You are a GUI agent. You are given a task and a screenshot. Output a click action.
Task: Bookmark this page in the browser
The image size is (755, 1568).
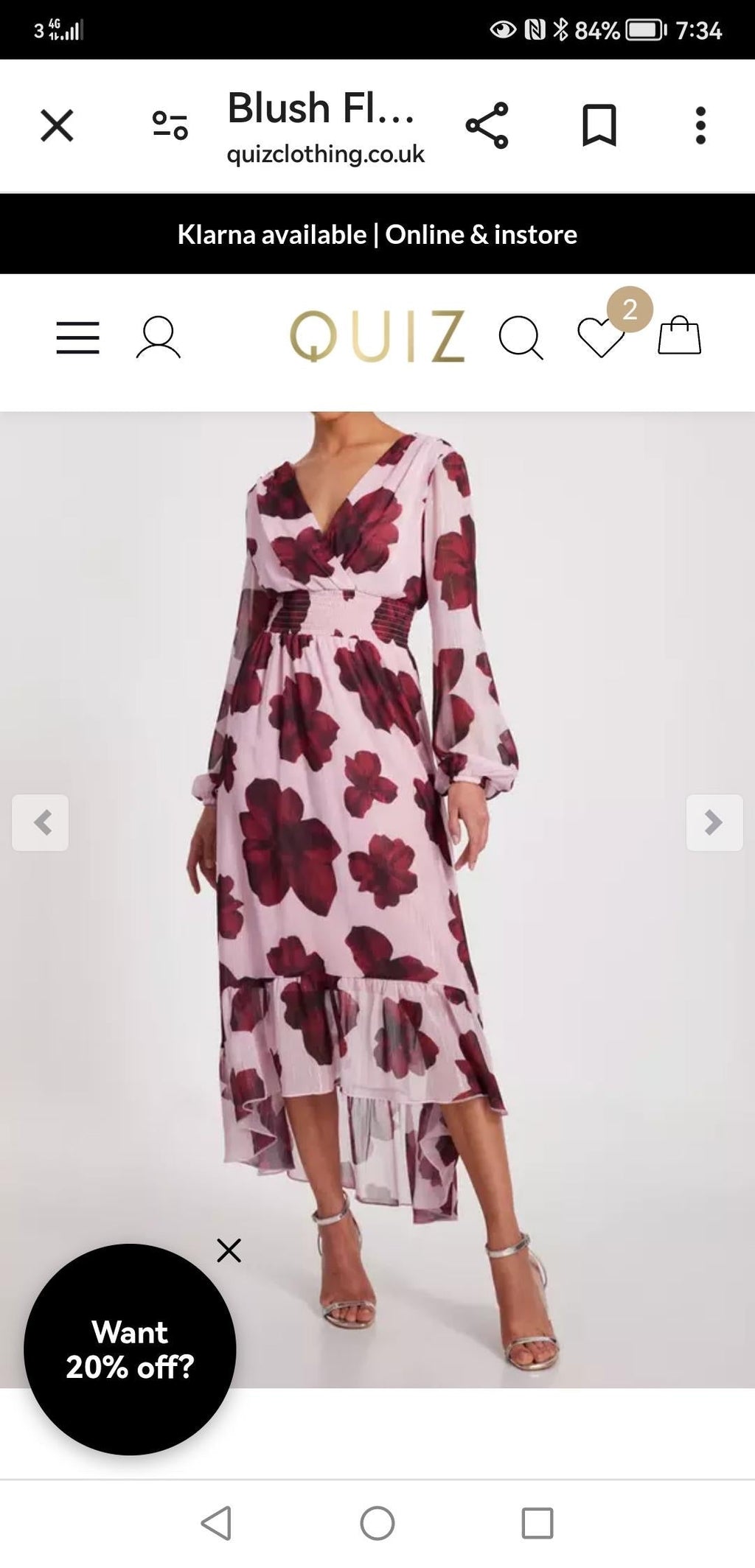[599, 125]
